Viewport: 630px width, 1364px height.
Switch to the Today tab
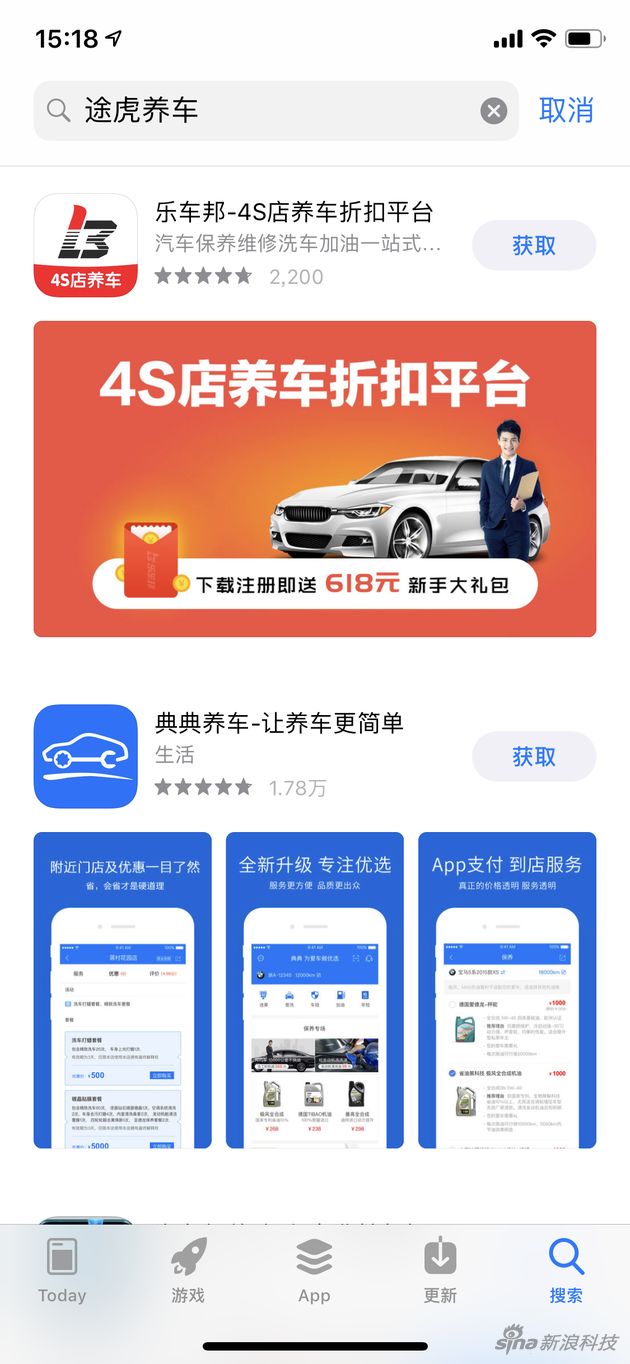pyautogui.click(x=62, y=1270)
